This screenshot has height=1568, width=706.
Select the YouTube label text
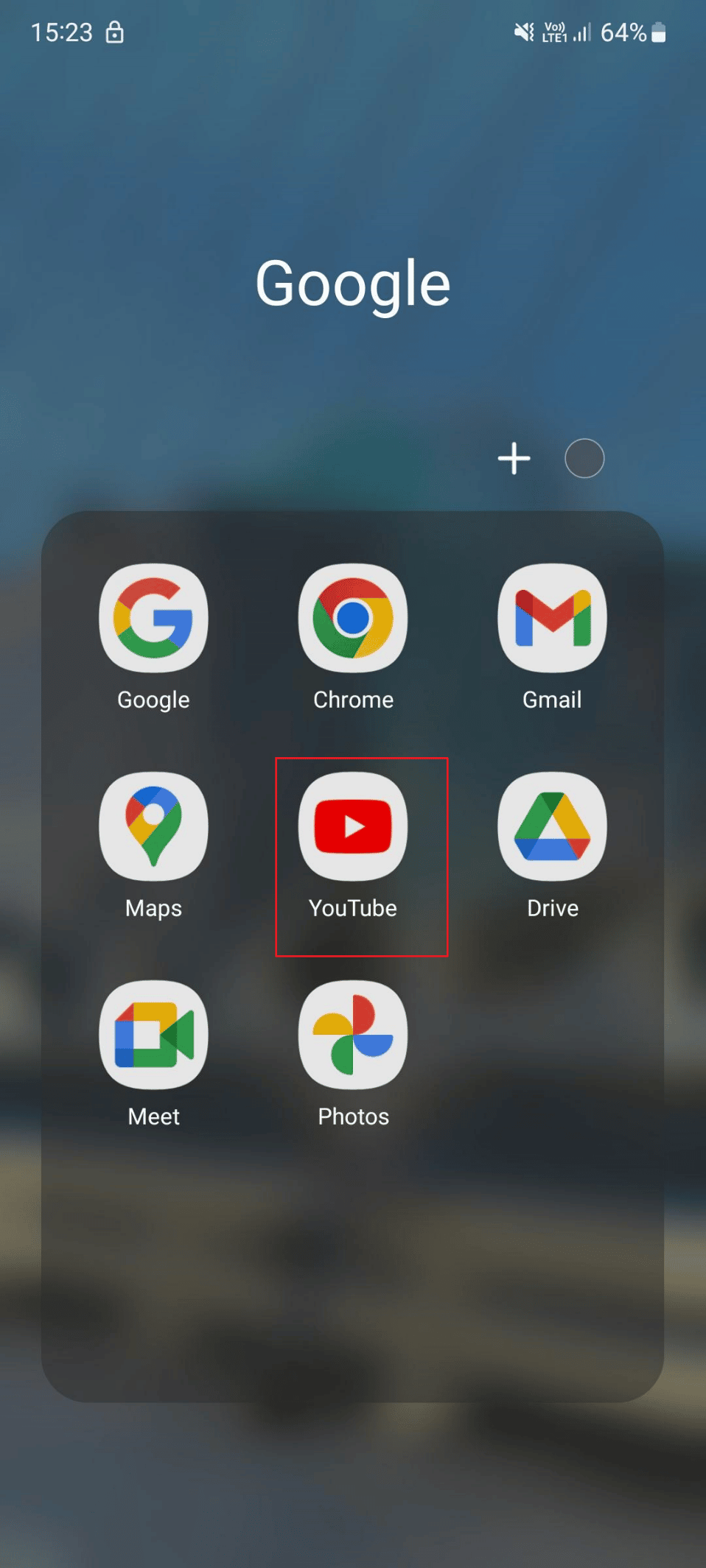[352, 908]
